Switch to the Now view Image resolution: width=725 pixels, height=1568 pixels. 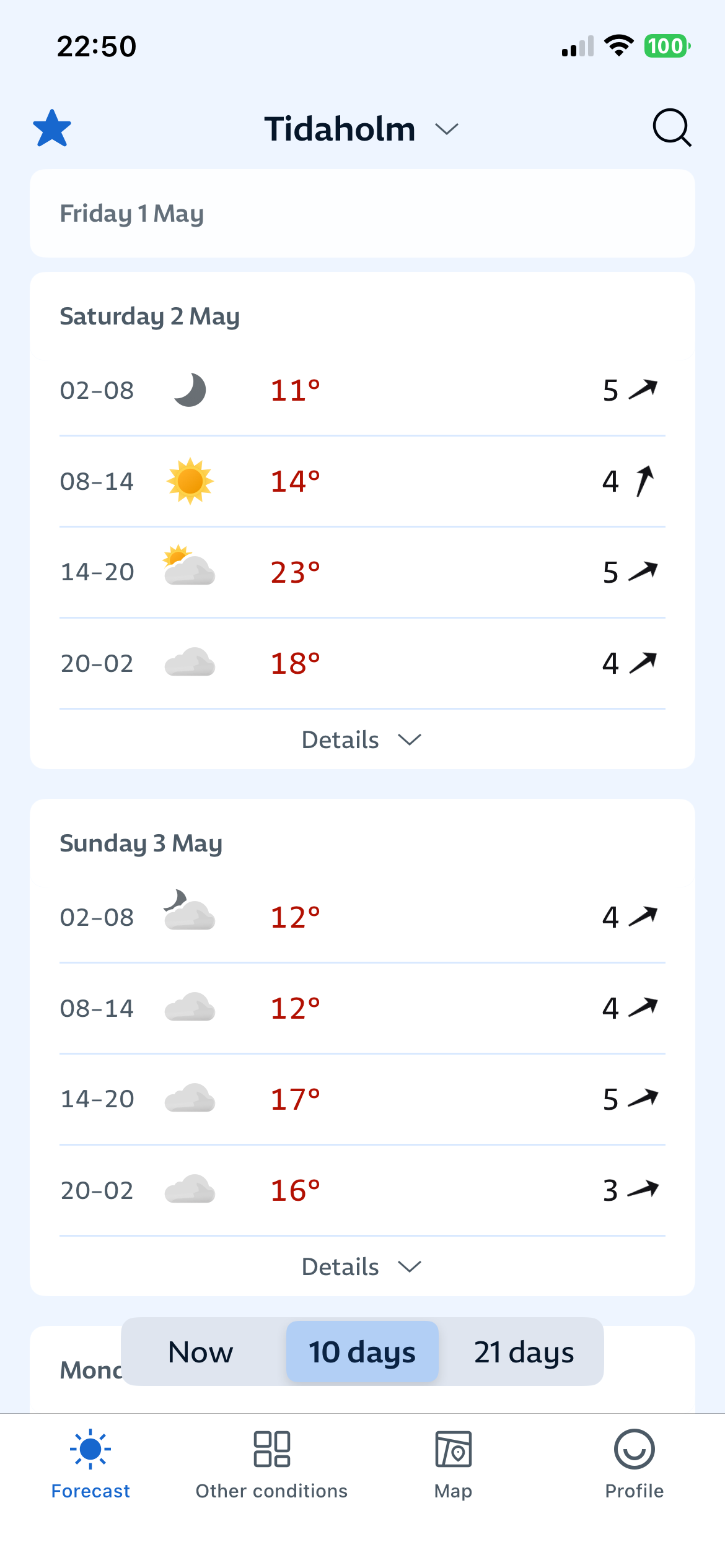[201, 1352]
